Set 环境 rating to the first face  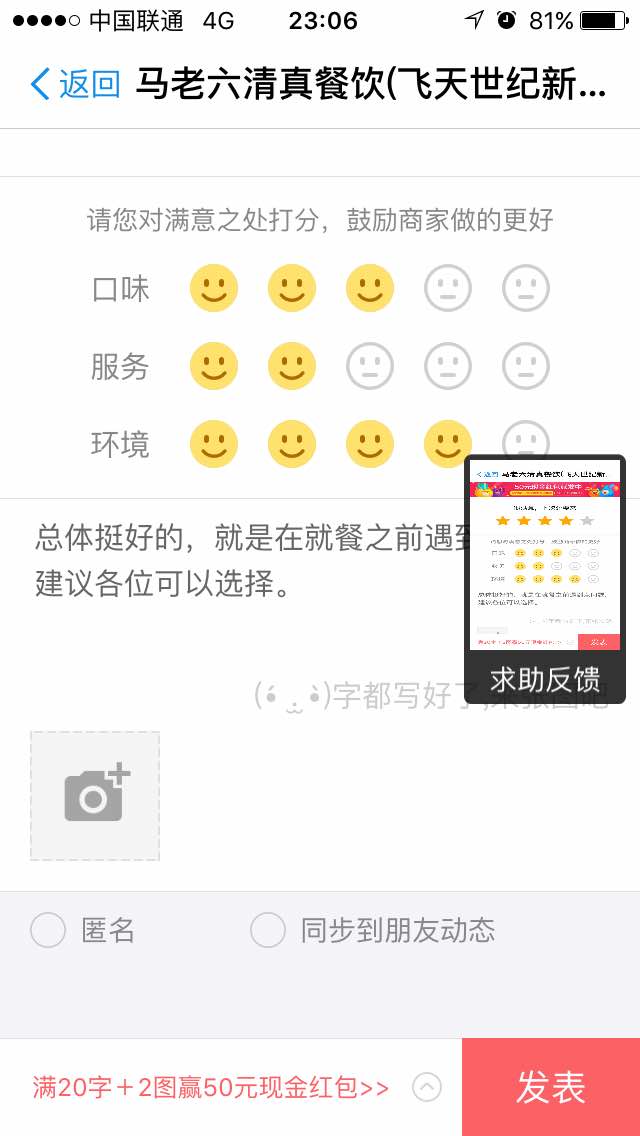tap(214, 444)
